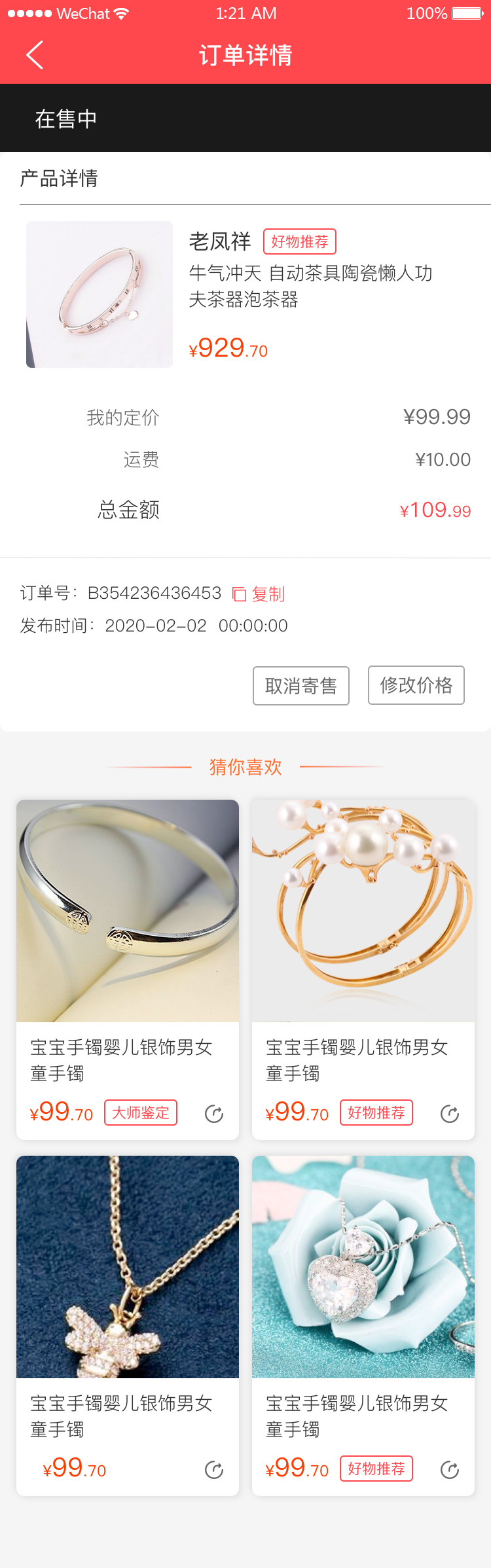Image resolution: width=491 pixels, height=1568 pixels.
Task: Go back from the 订单详情 page
Action: tap(35, 55)
